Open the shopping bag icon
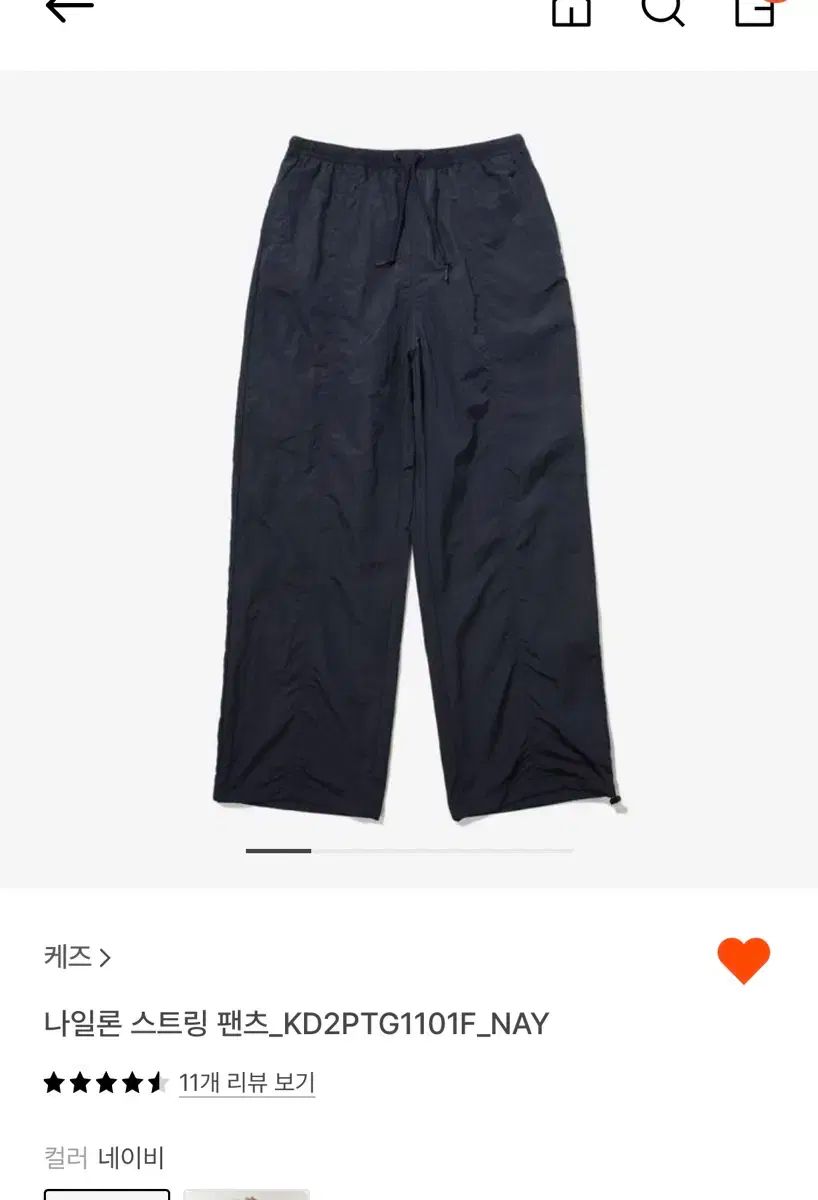 click(755, 10)
